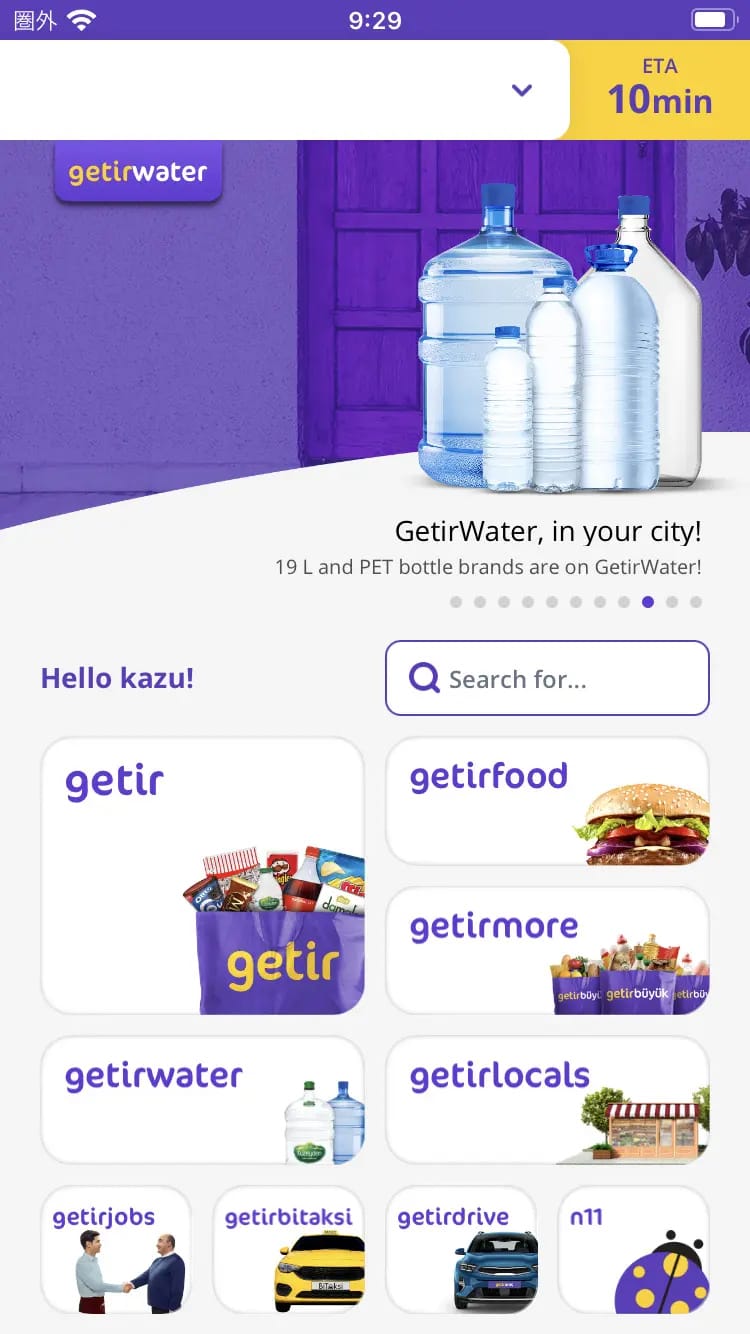Screen dimensions: 750x1334
Task: Expand the delivery address dropdown
Action: (x=521, y=91)
